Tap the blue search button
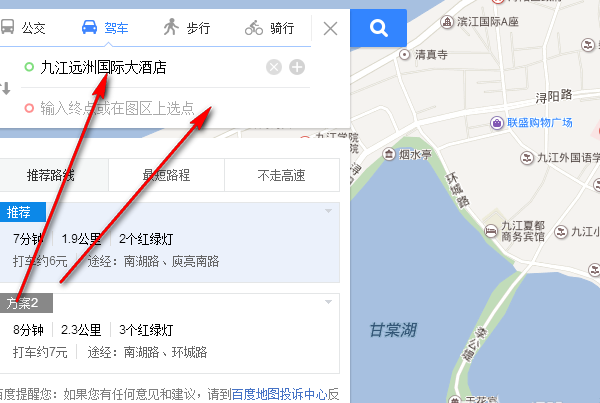The image size is (600, 403). pos(379,28)
